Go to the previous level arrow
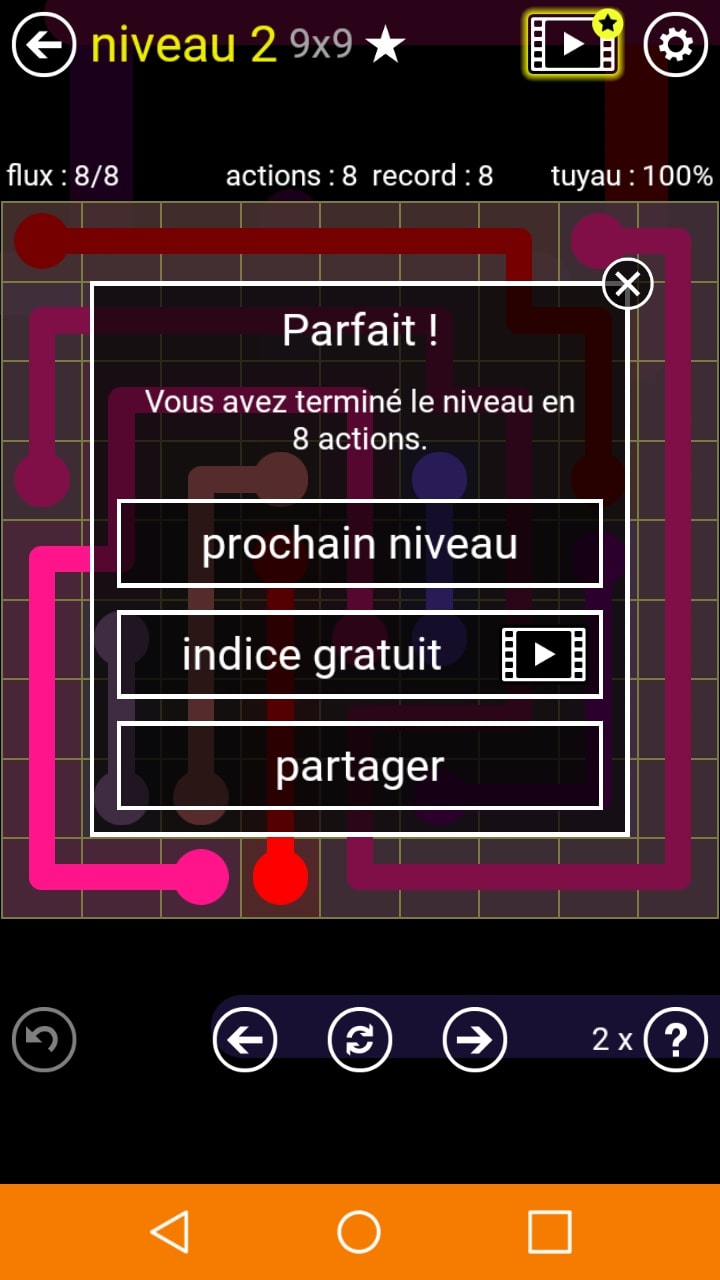Screen dimensions: 720x1280 coord(245,1040)
